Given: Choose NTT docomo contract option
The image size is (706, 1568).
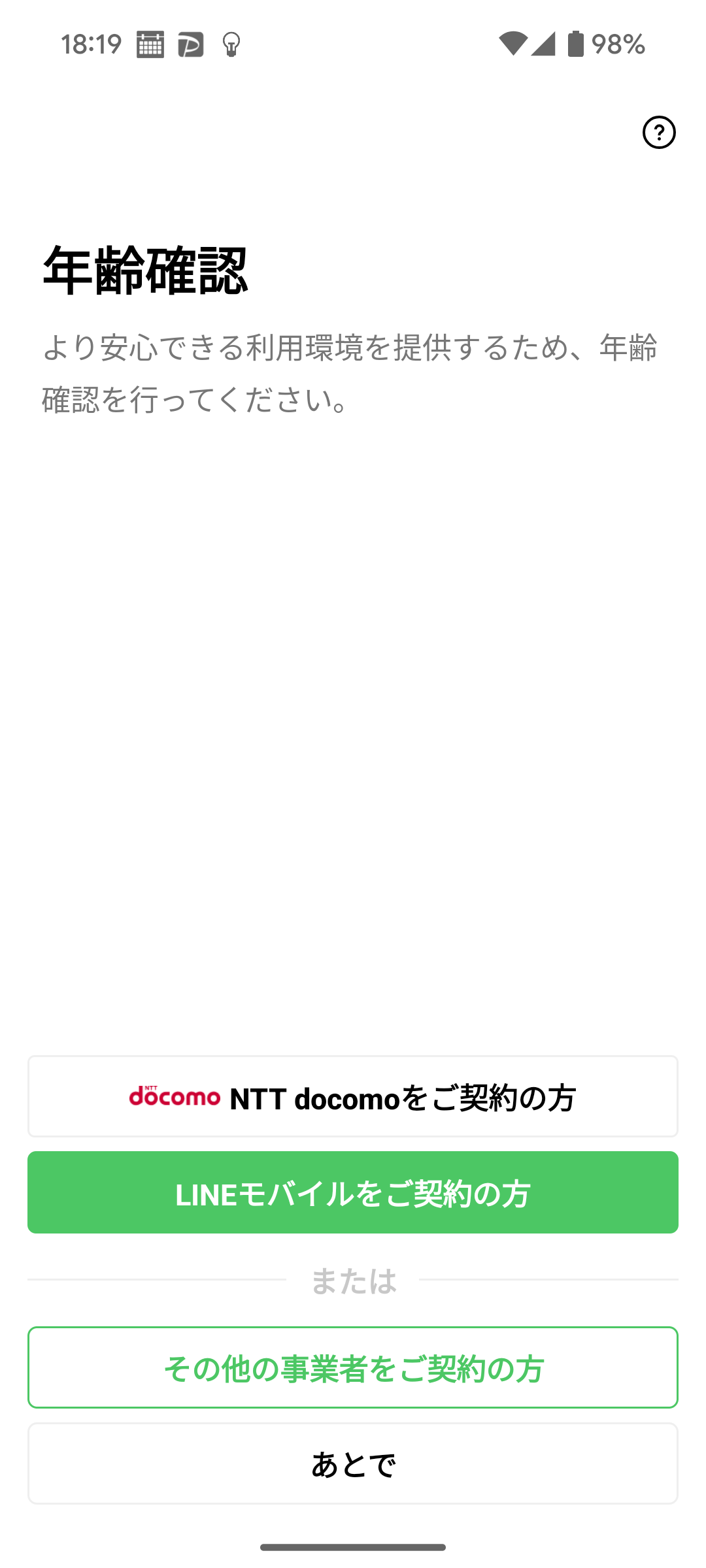Looking at the screenshot, I should coord(353,1096).
